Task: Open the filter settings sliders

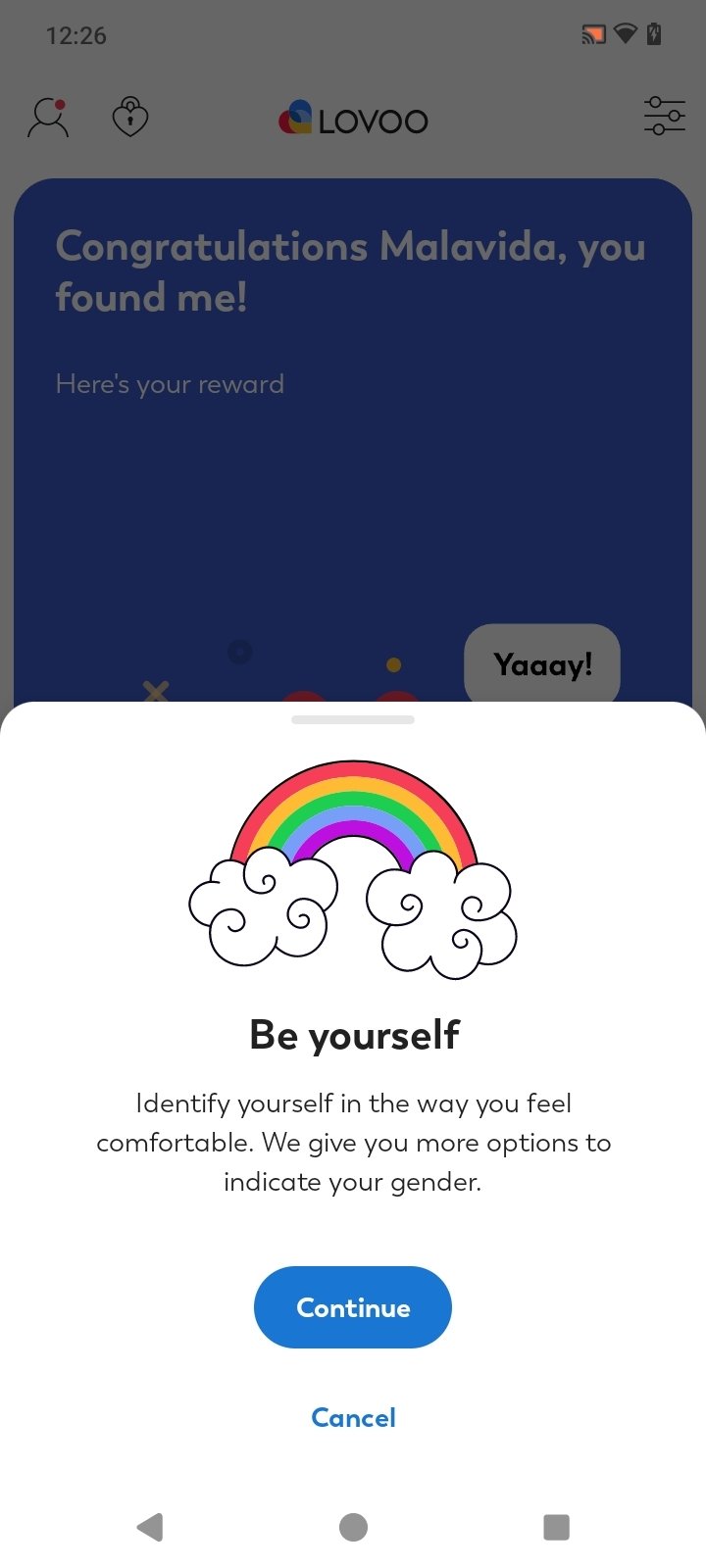Action: [665, 116]
